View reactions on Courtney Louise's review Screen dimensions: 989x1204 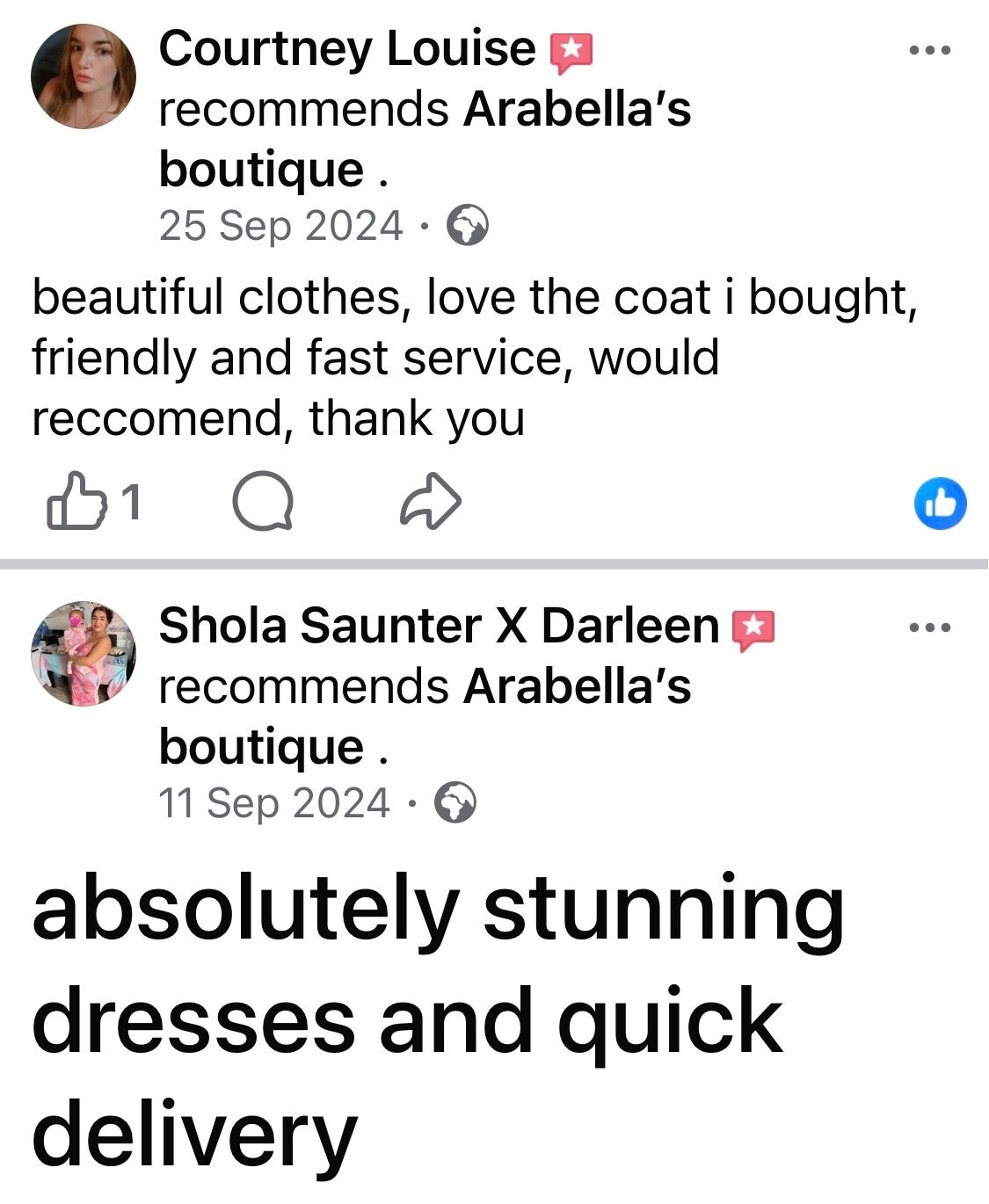(x=940, y=504)
